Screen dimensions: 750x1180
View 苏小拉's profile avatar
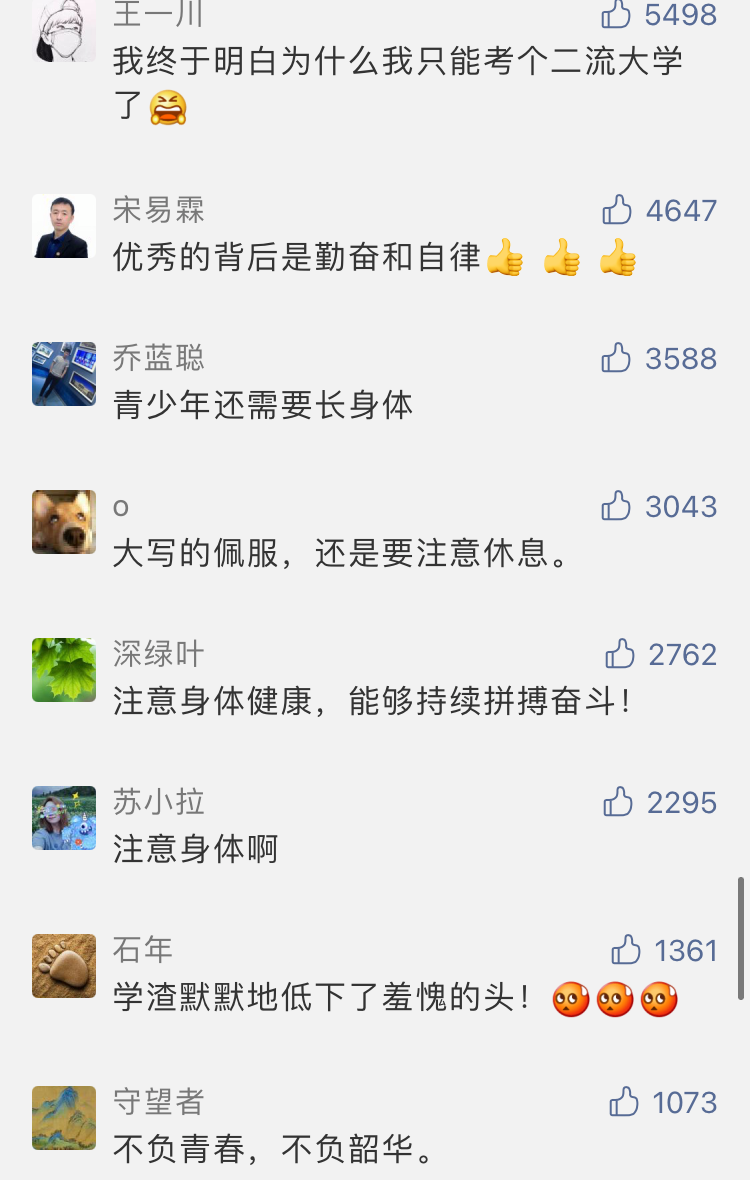(64, 818)
